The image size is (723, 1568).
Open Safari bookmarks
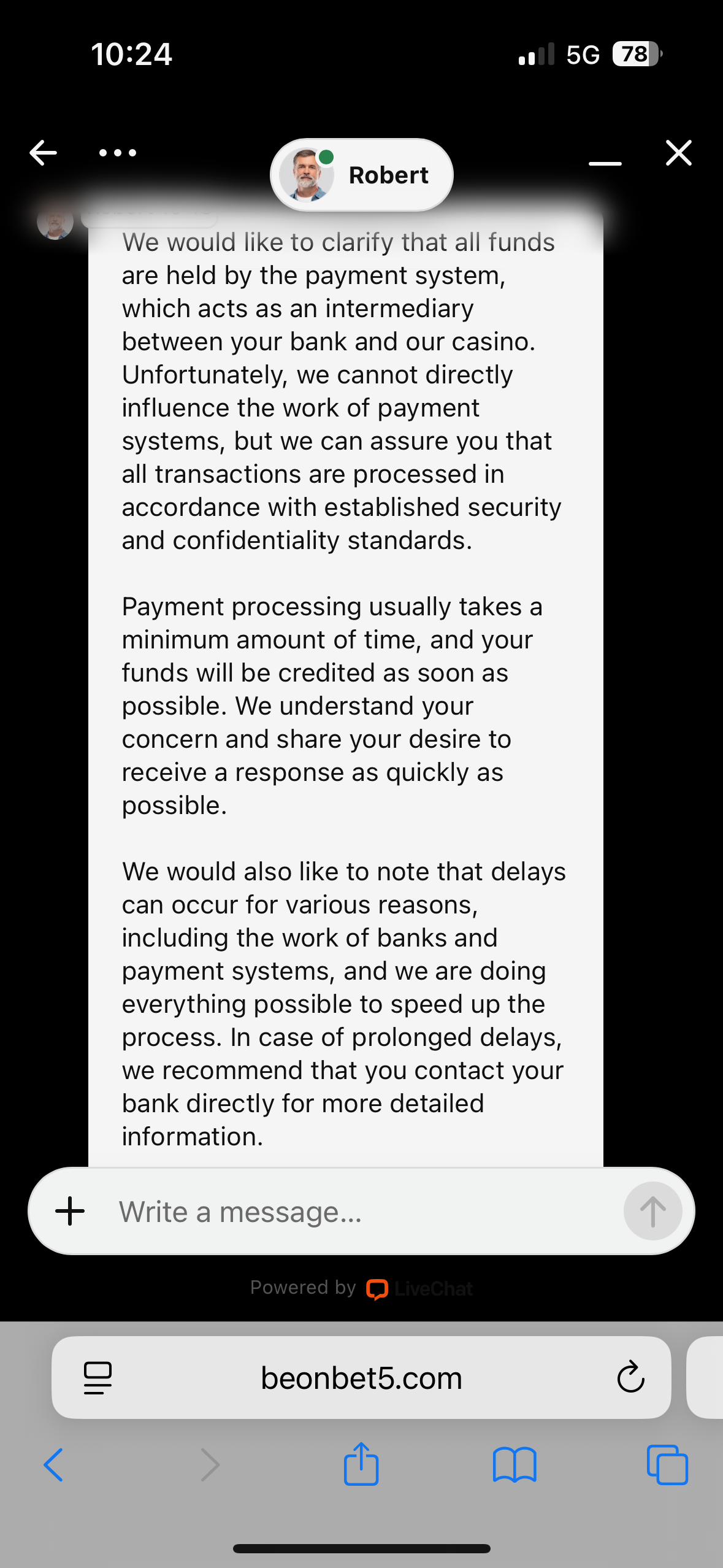515,1465
